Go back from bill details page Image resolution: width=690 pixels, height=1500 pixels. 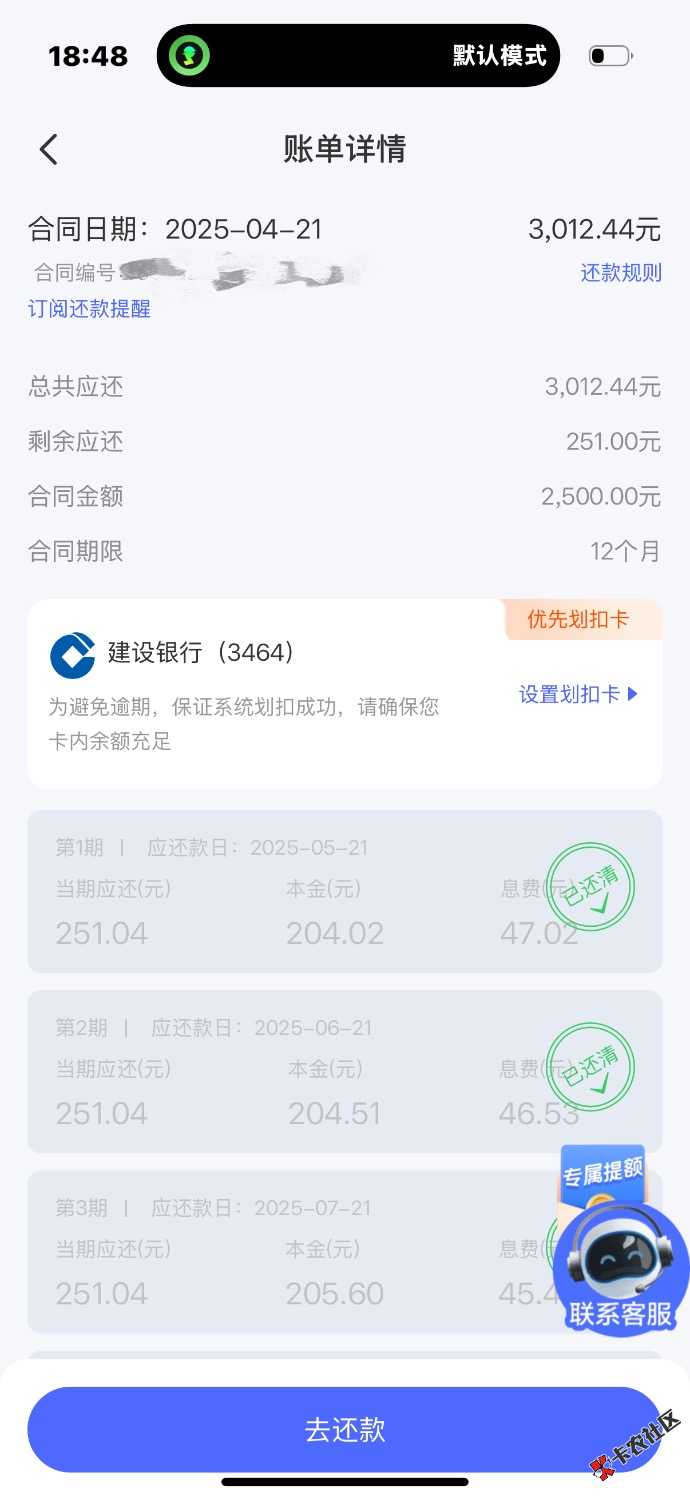click(48, 150)
